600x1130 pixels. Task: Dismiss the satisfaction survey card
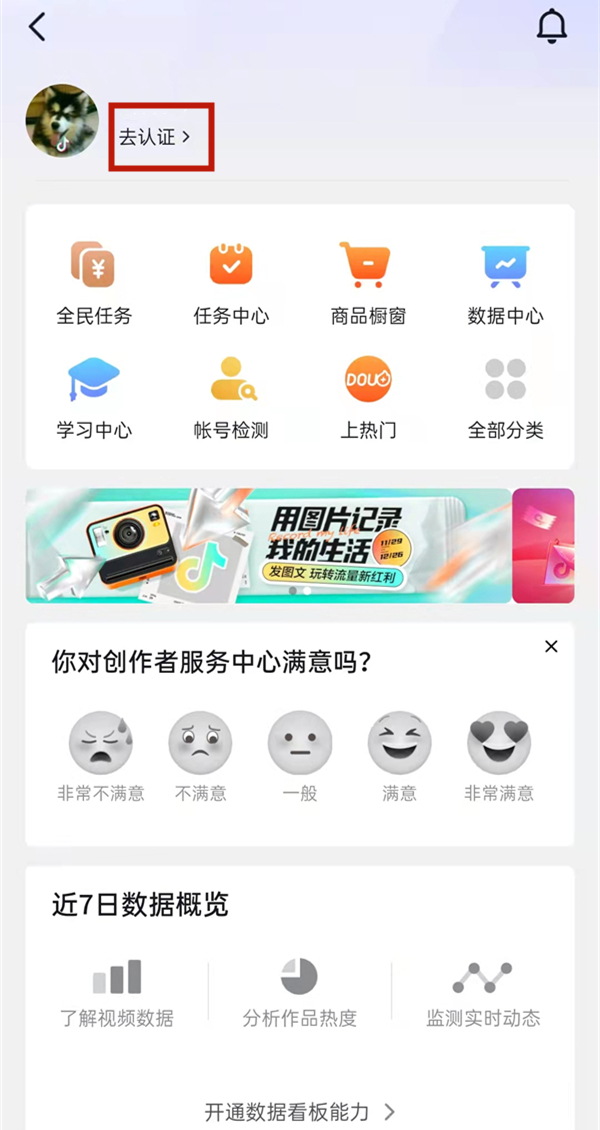(x=551, y=647)
